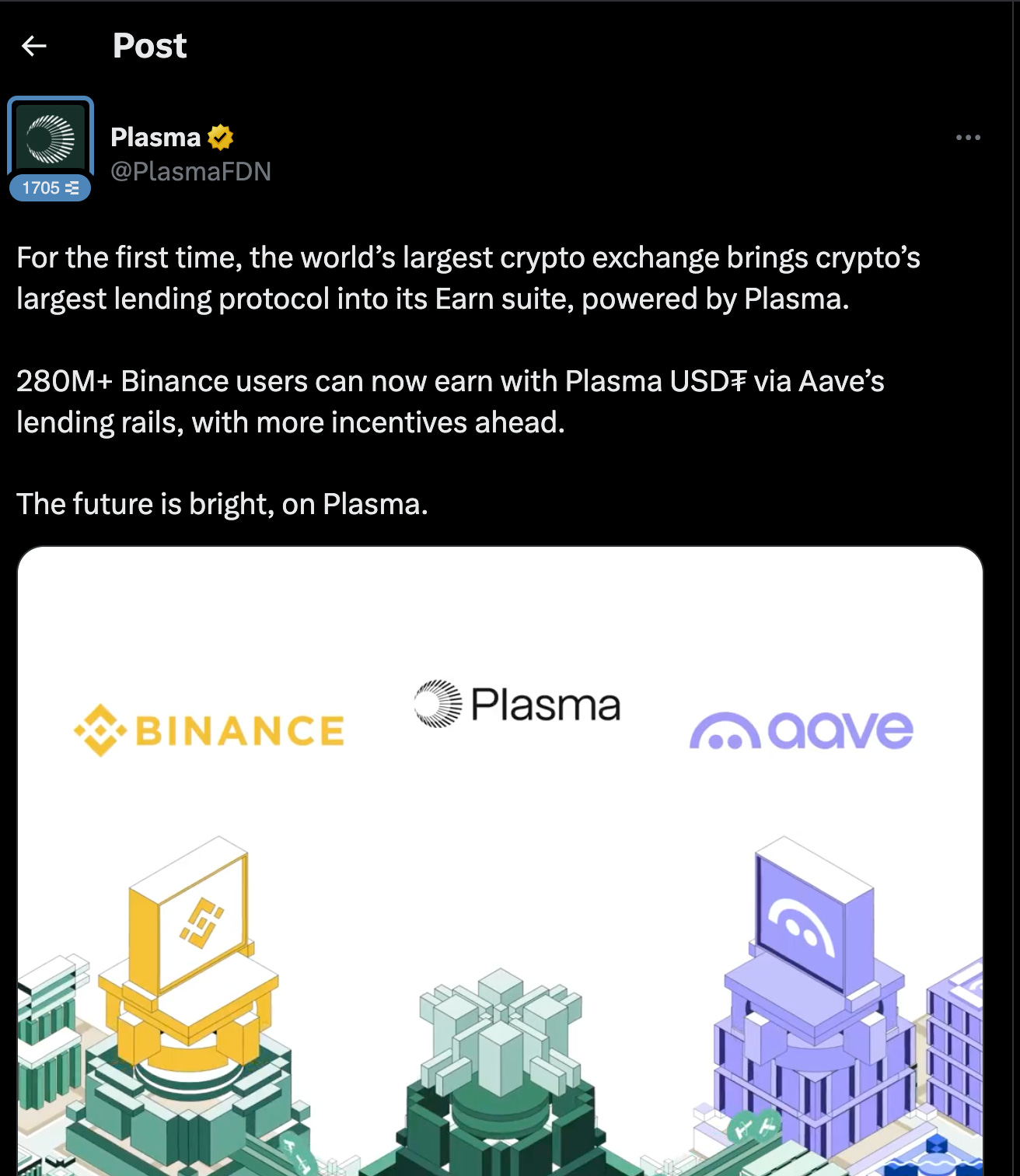This screenshot has height=1176, width=1020.
Task: Open Plasma's profile picture
Action: pyautogui.click(x=51, y=137)
